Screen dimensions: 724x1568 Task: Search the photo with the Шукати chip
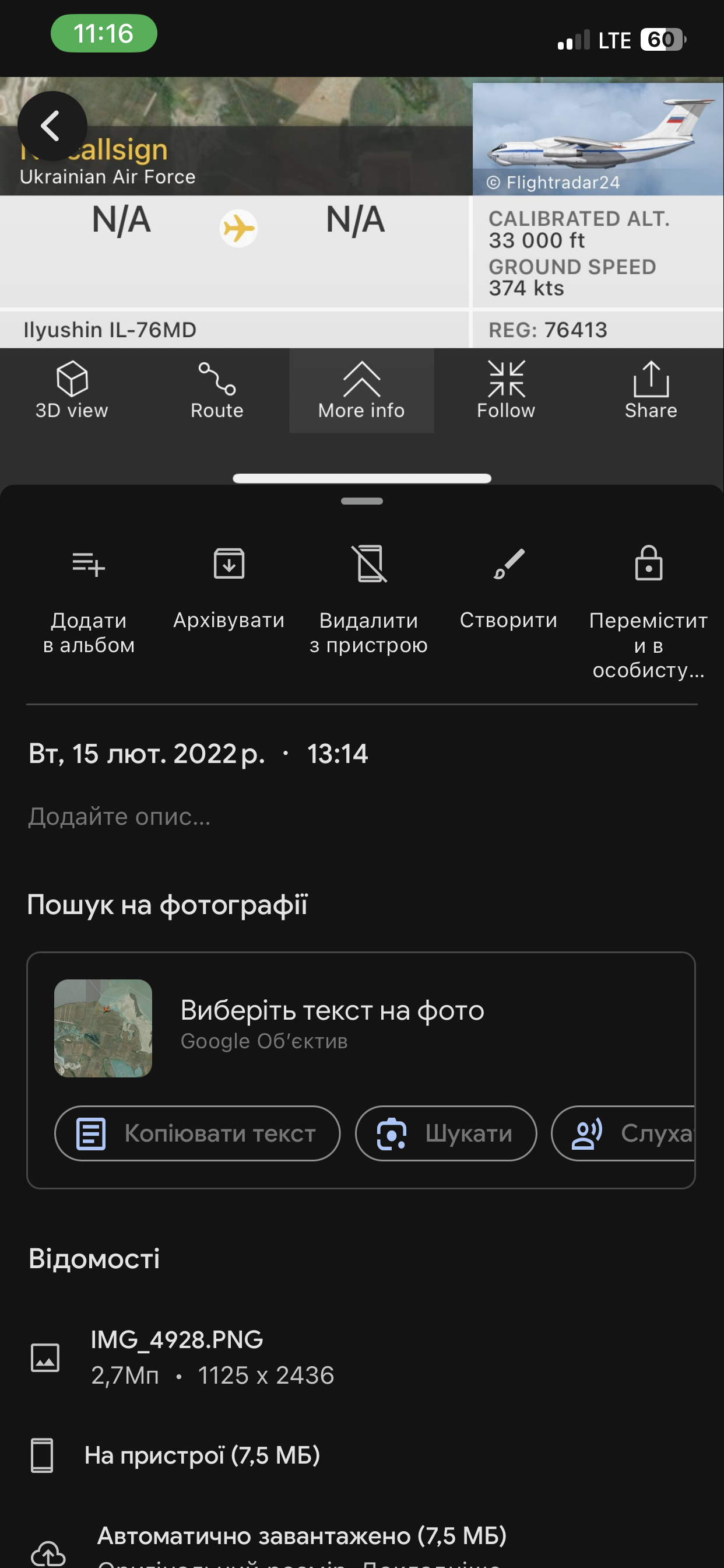(446, 1133)
